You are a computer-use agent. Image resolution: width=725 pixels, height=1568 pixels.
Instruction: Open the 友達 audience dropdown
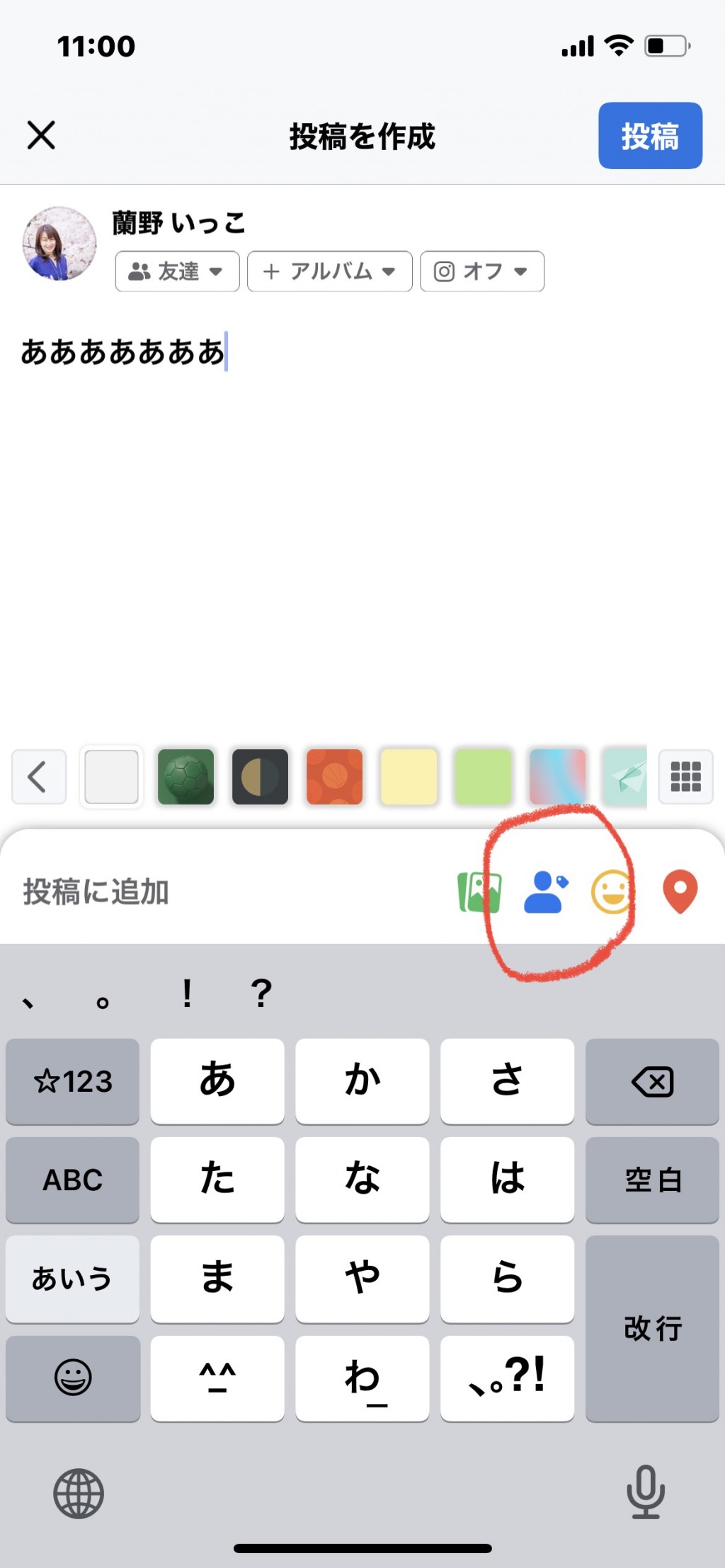coord(177,271)
